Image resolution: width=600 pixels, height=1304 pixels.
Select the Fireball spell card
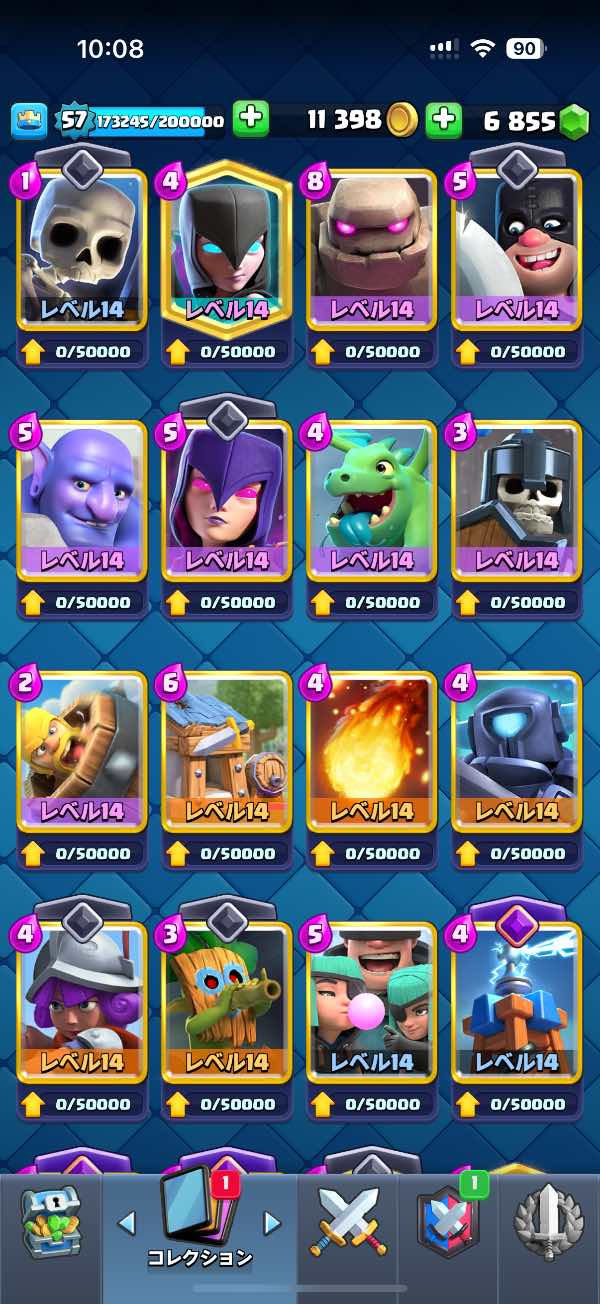coord(371,752)
